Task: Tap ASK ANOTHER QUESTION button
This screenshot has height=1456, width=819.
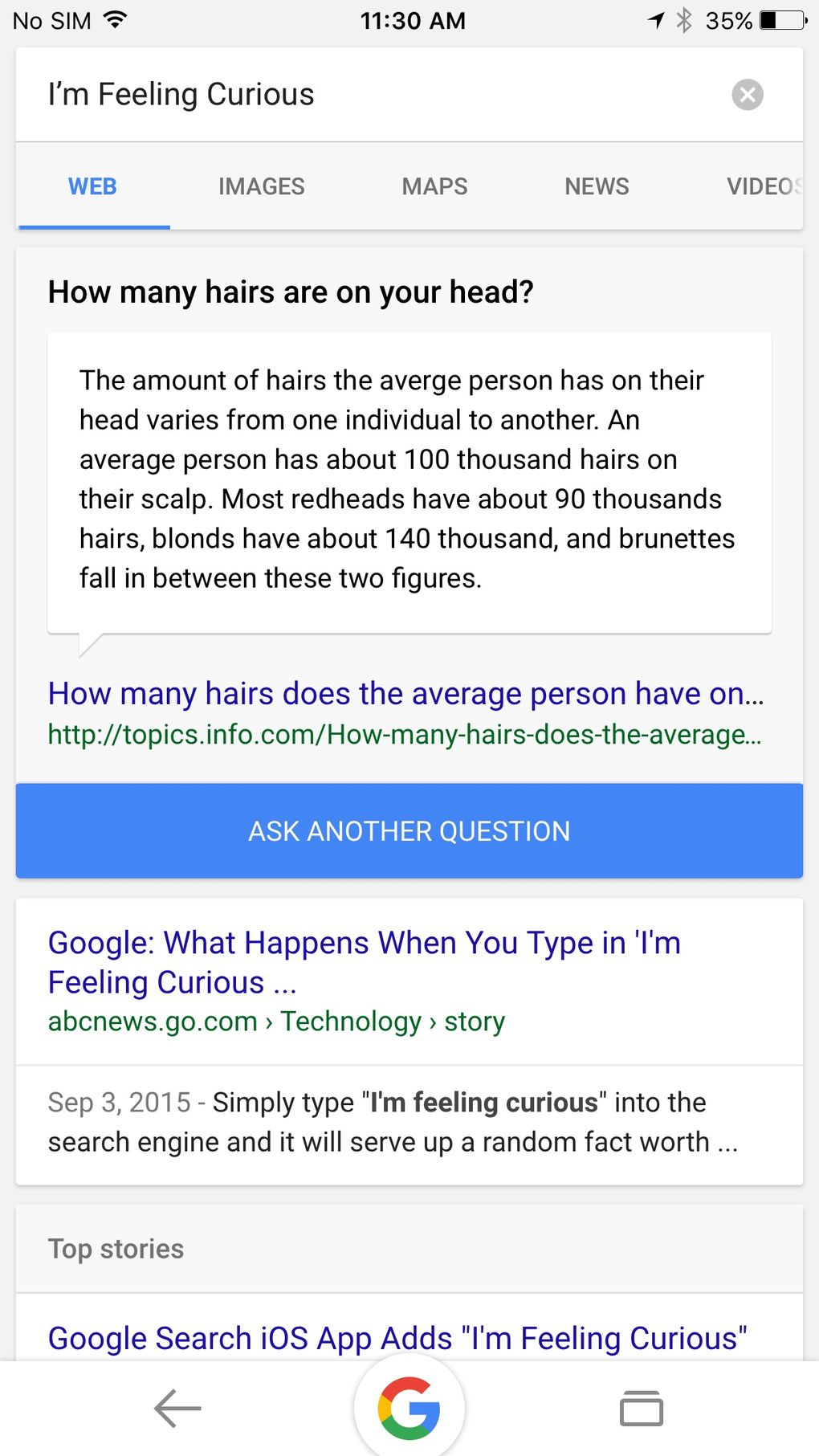Action: [x=409, y=831]
